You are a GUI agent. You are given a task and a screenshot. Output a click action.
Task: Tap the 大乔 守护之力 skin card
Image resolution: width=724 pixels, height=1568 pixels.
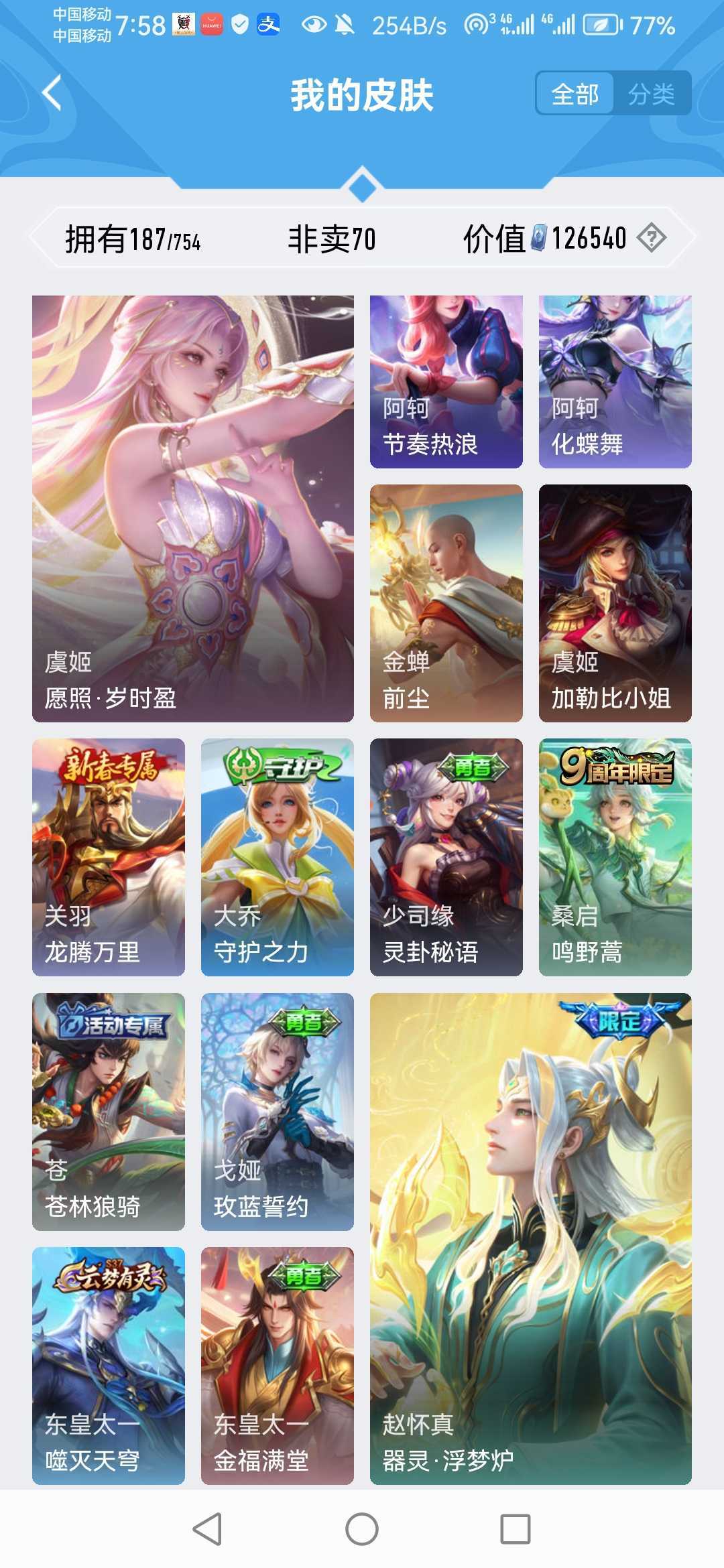point(277,856)
